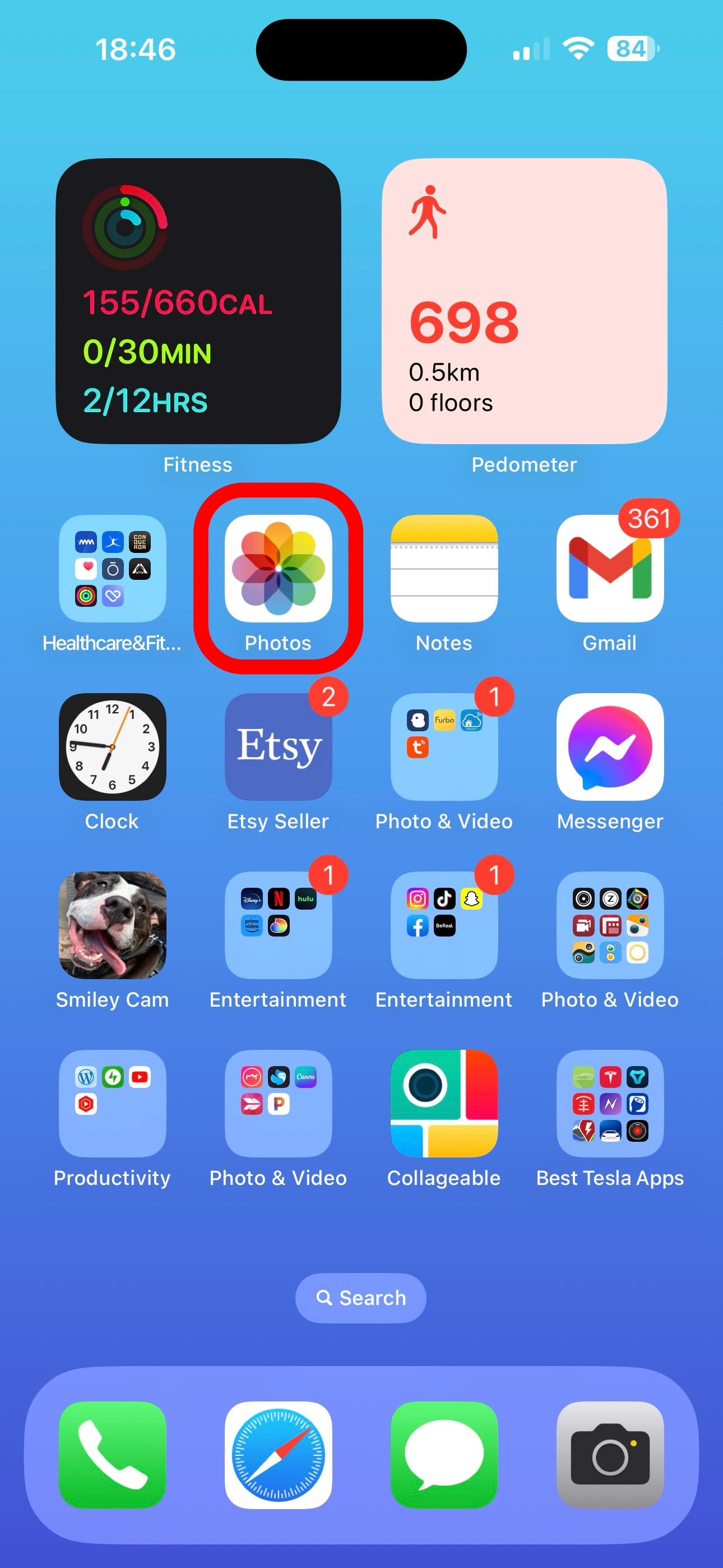
Task: Launch the Collageable app
Action: 444,1104
